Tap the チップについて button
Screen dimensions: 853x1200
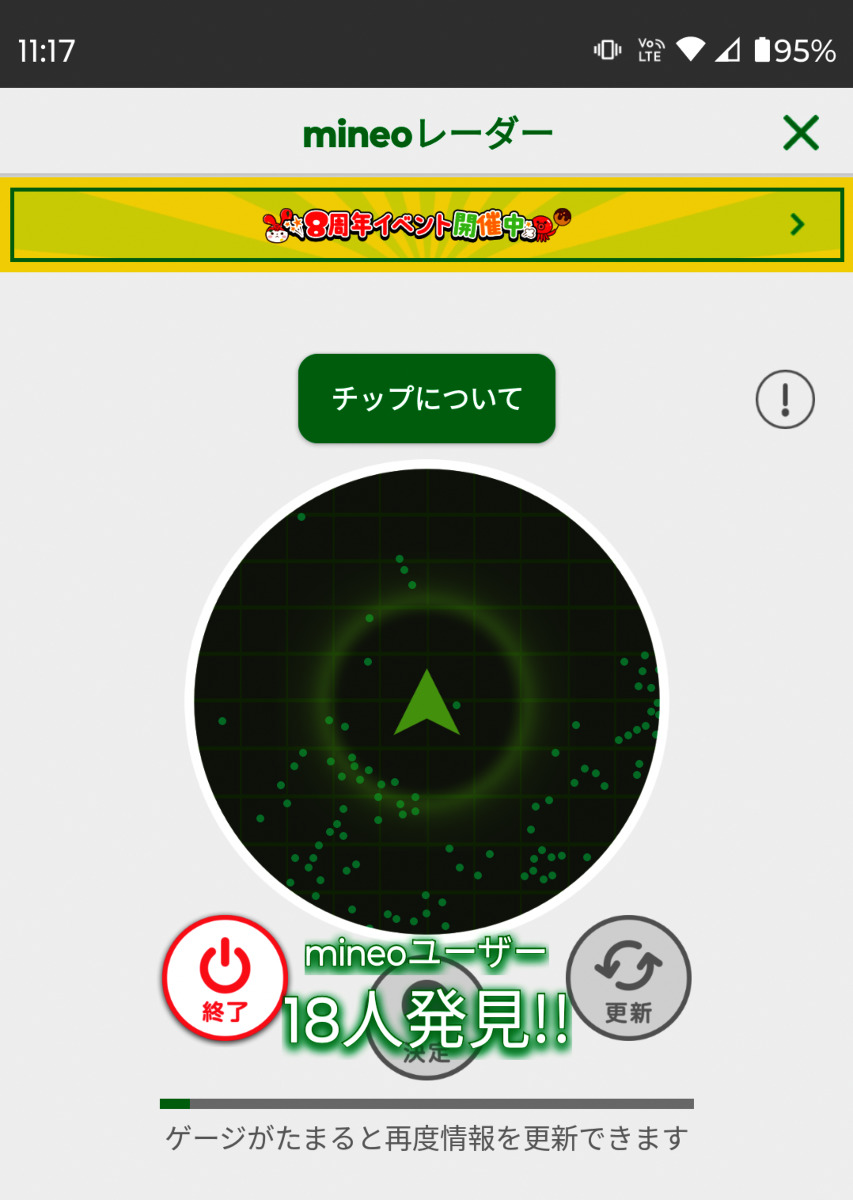[x=427, y=398]
